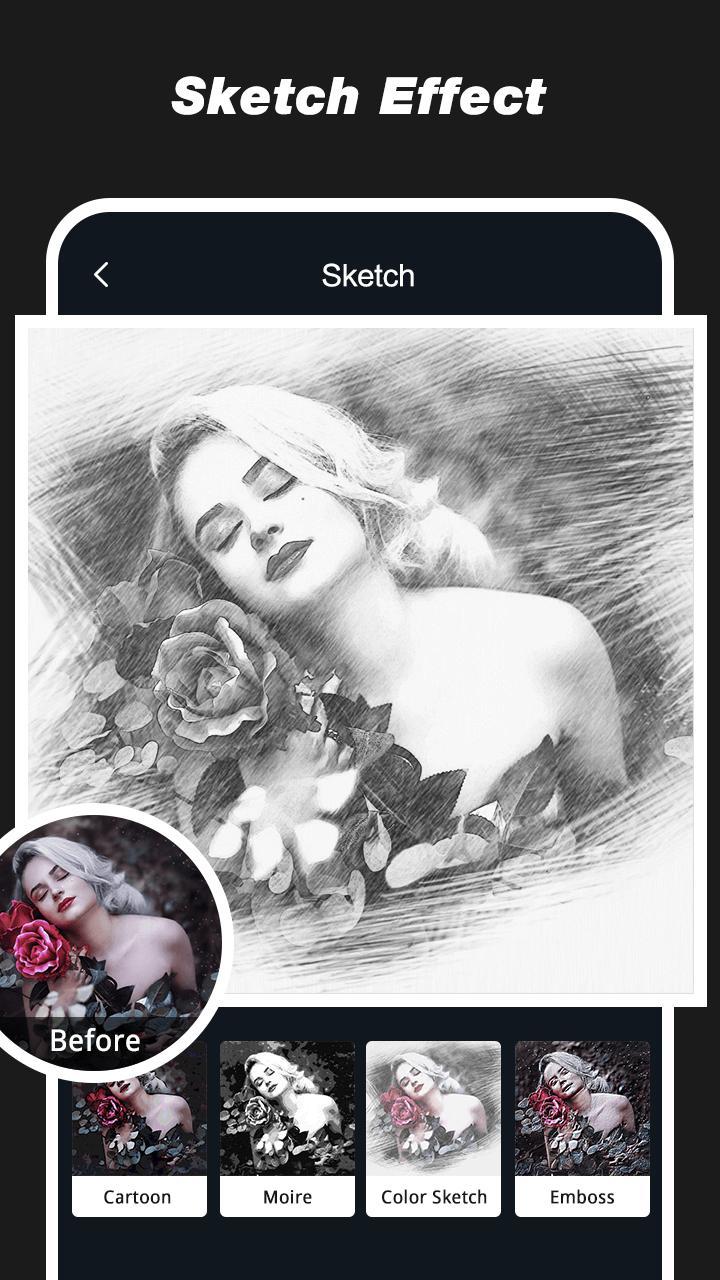Open the currently applied sketch preview
The height and width of the screenshot is (1280, 720).
click(360, 660)
